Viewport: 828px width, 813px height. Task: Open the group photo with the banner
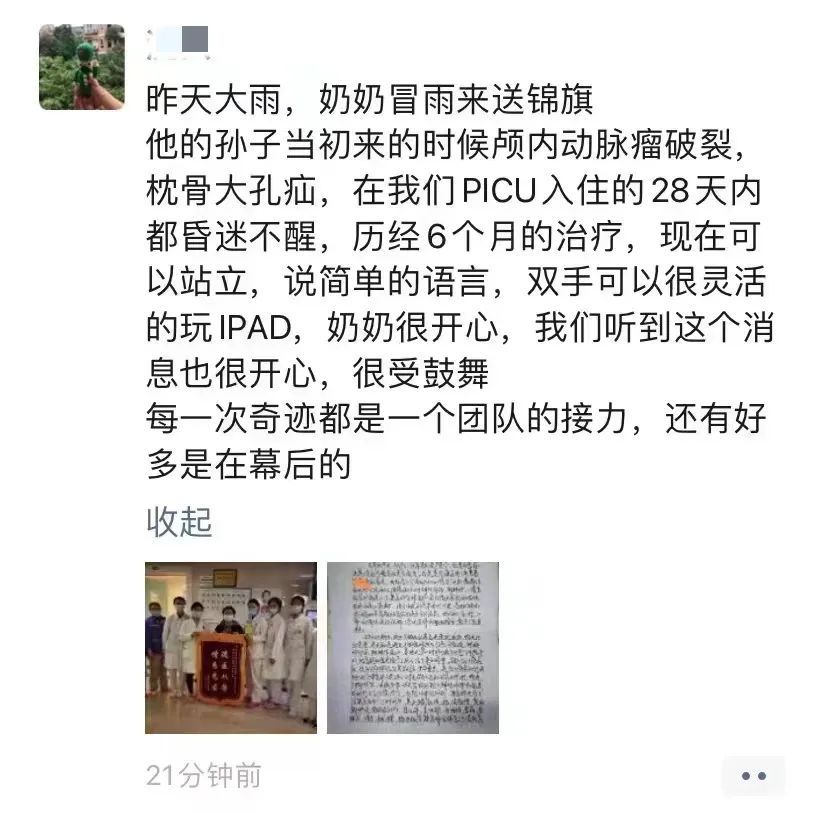(231, 647)
